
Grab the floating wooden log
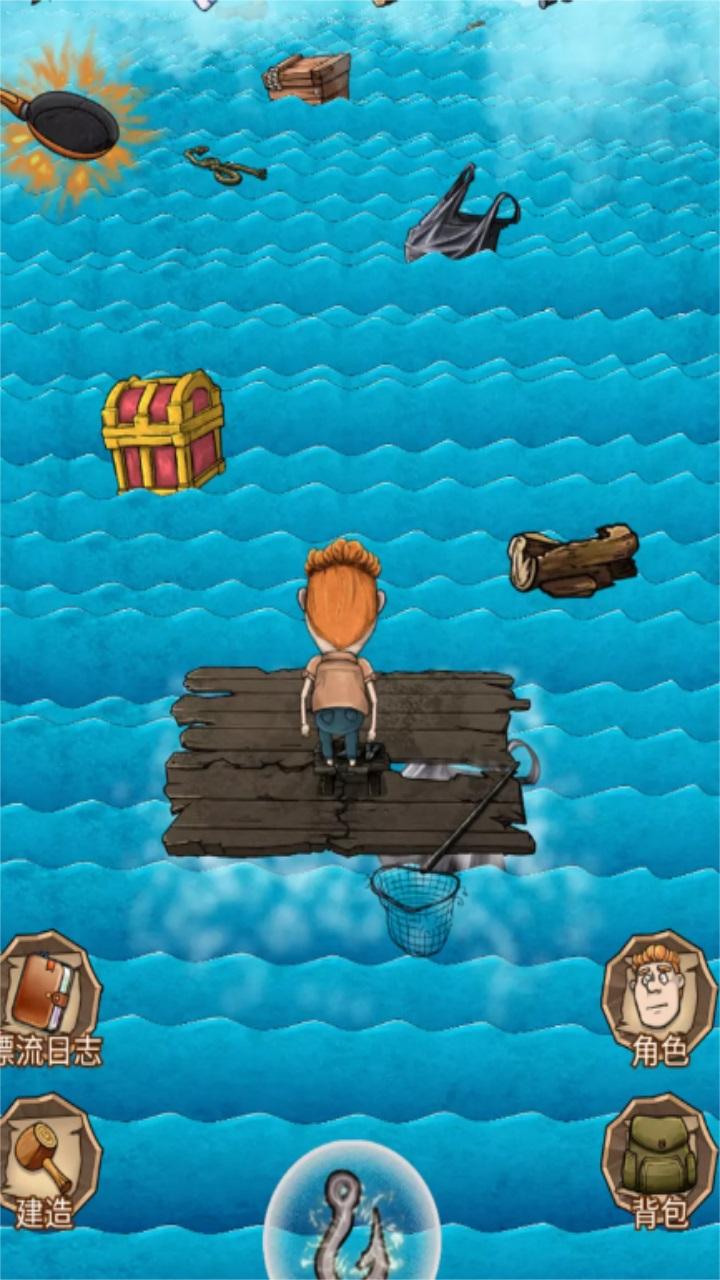coord(574,561)
